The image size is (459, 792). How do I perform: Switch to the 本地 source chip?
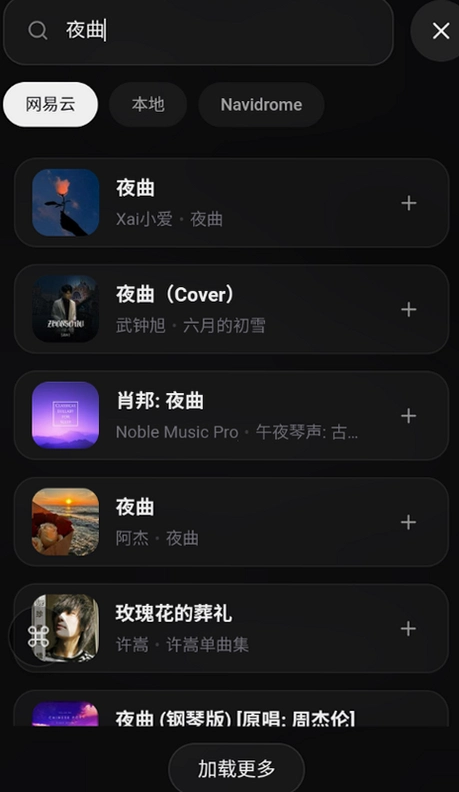[148, 105]
